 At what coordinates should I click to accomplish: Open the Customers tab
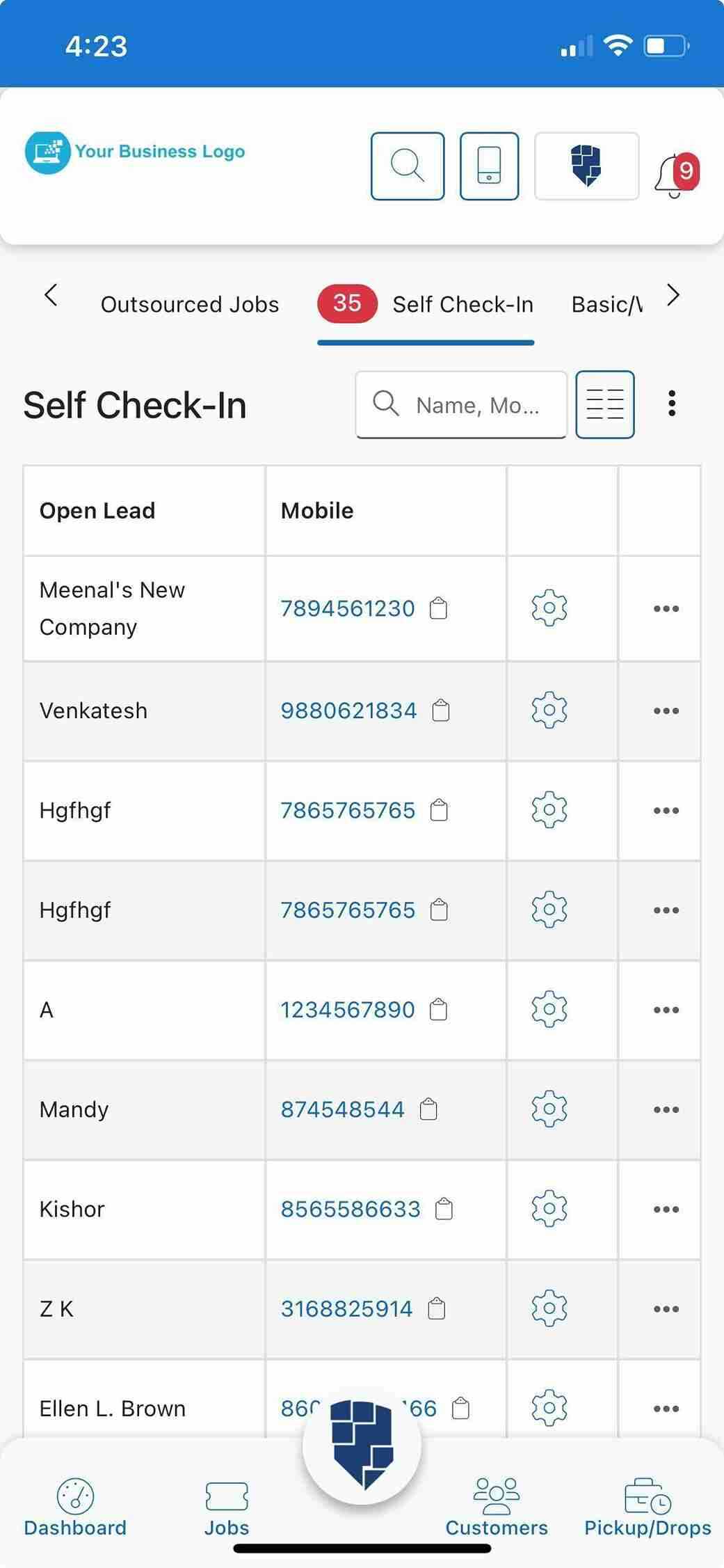(497, 1507)
